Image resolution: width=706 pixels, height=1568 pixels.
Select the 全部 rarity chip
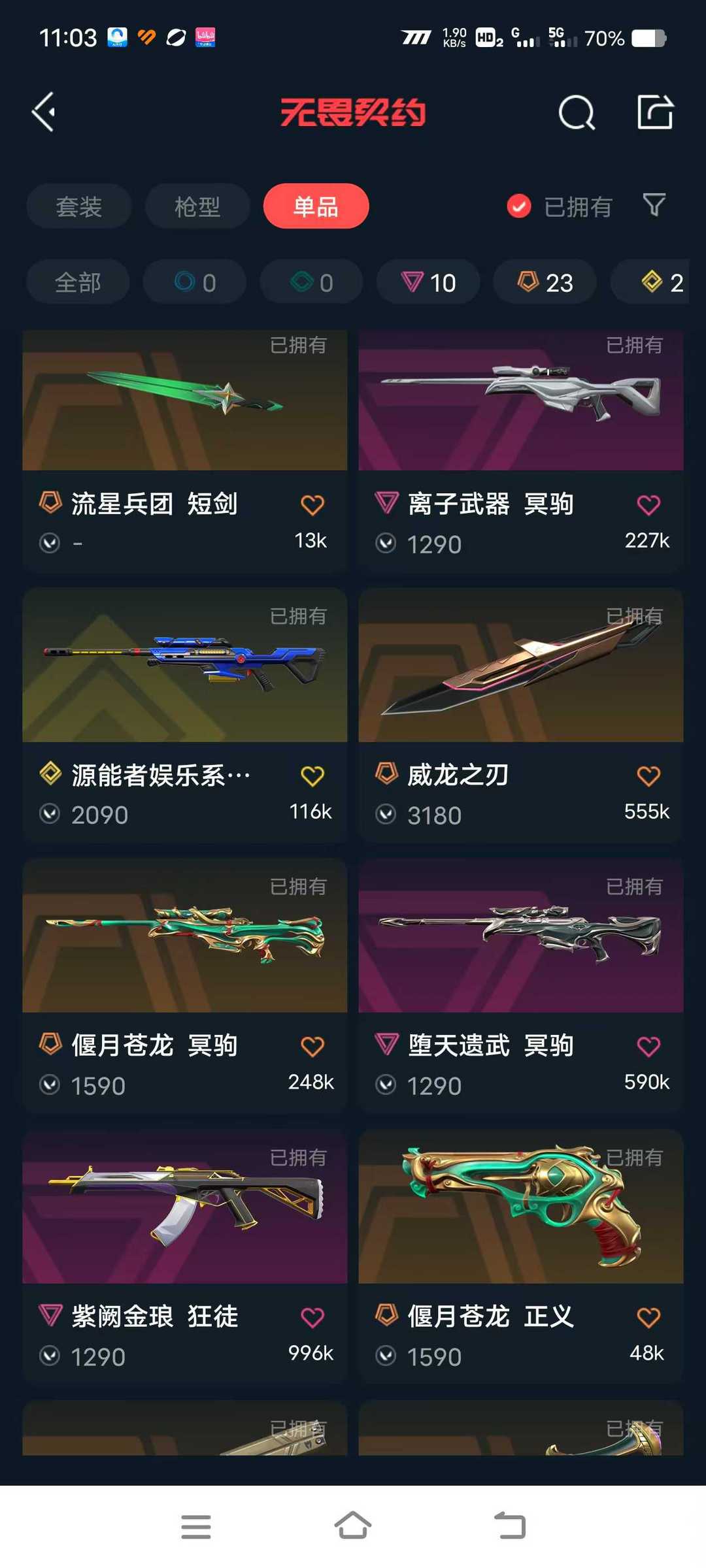click(78, 282)
